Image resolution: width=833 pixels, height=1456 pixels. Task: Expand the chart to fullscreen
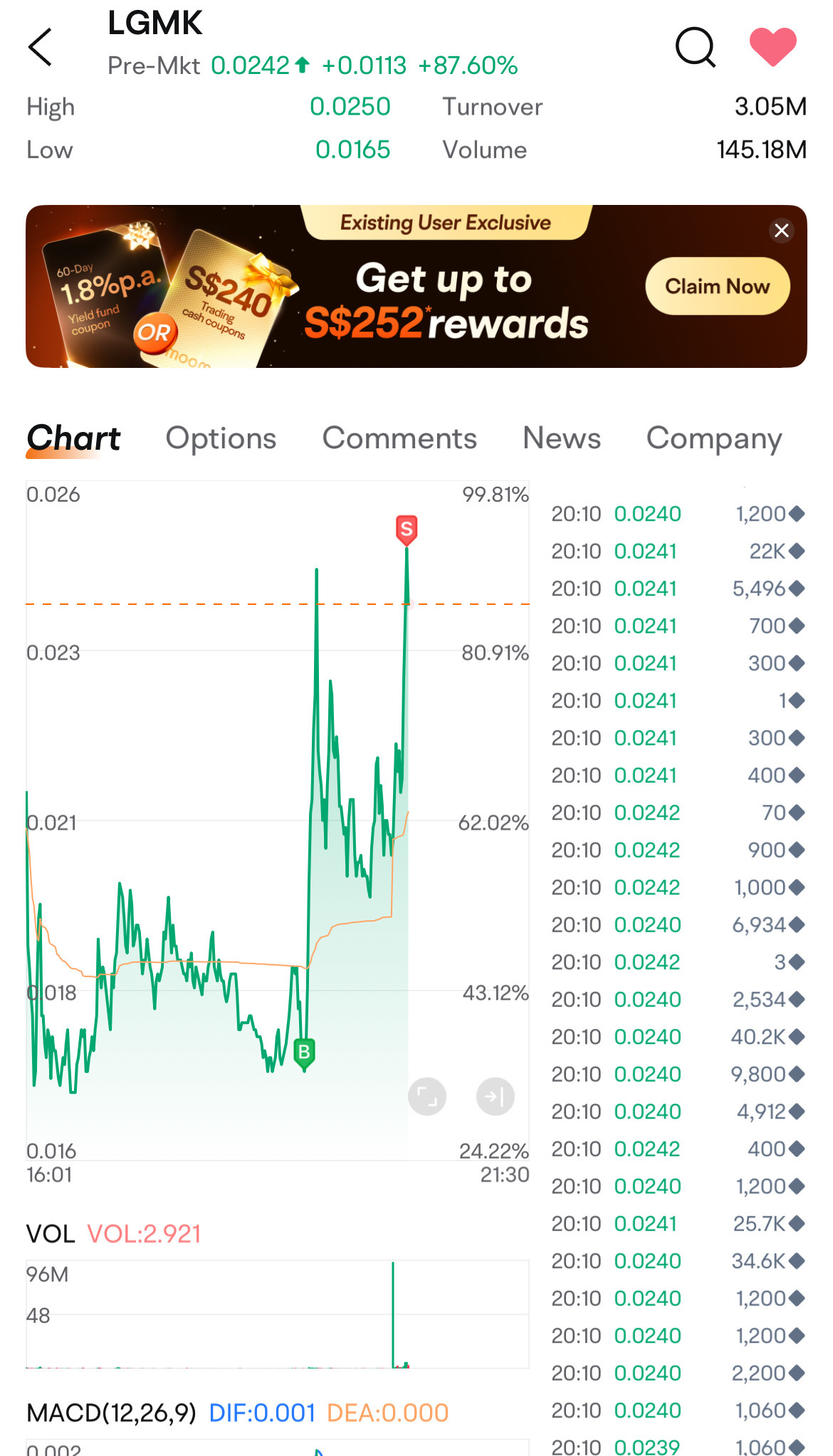click(427, 1097)
